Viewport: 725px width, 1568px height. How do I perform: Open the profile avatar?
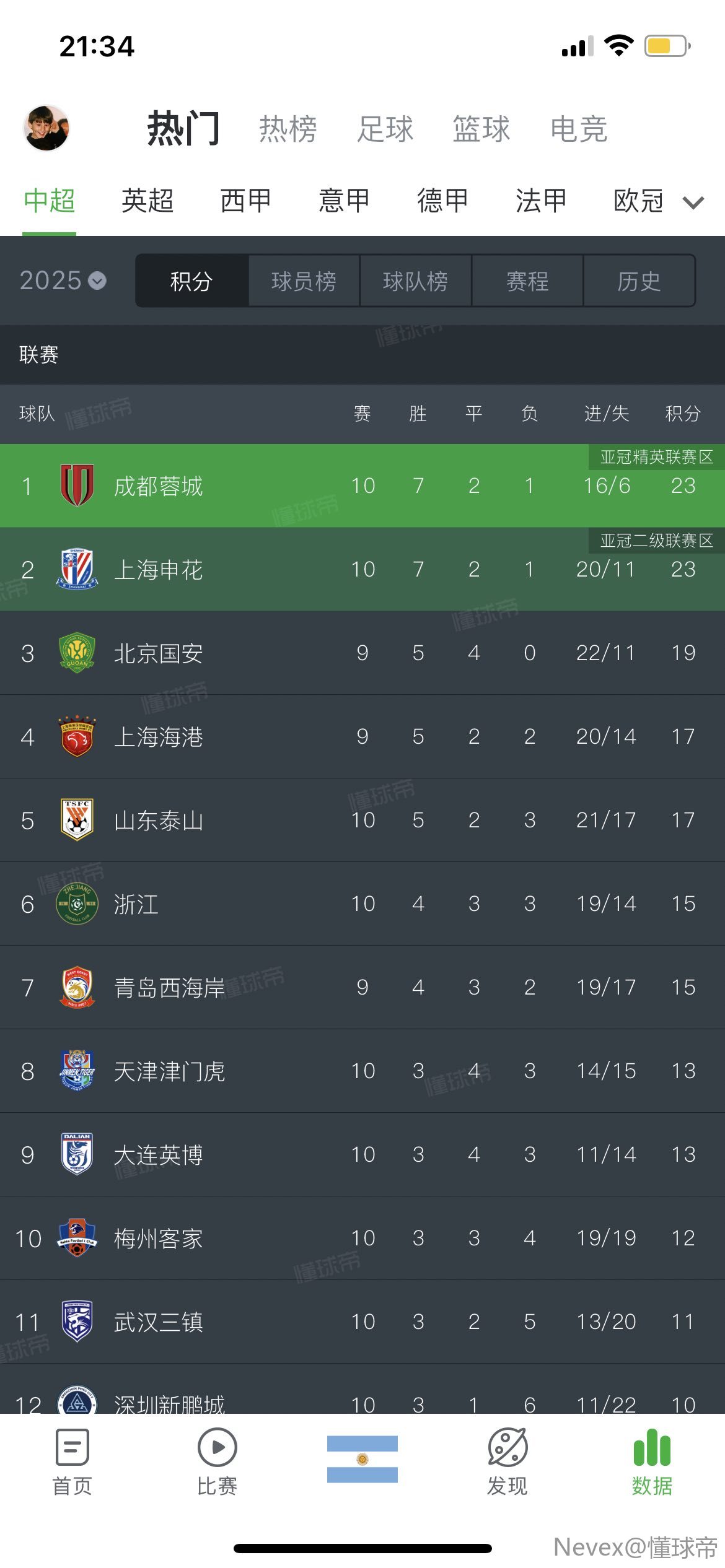pos(46,128)
